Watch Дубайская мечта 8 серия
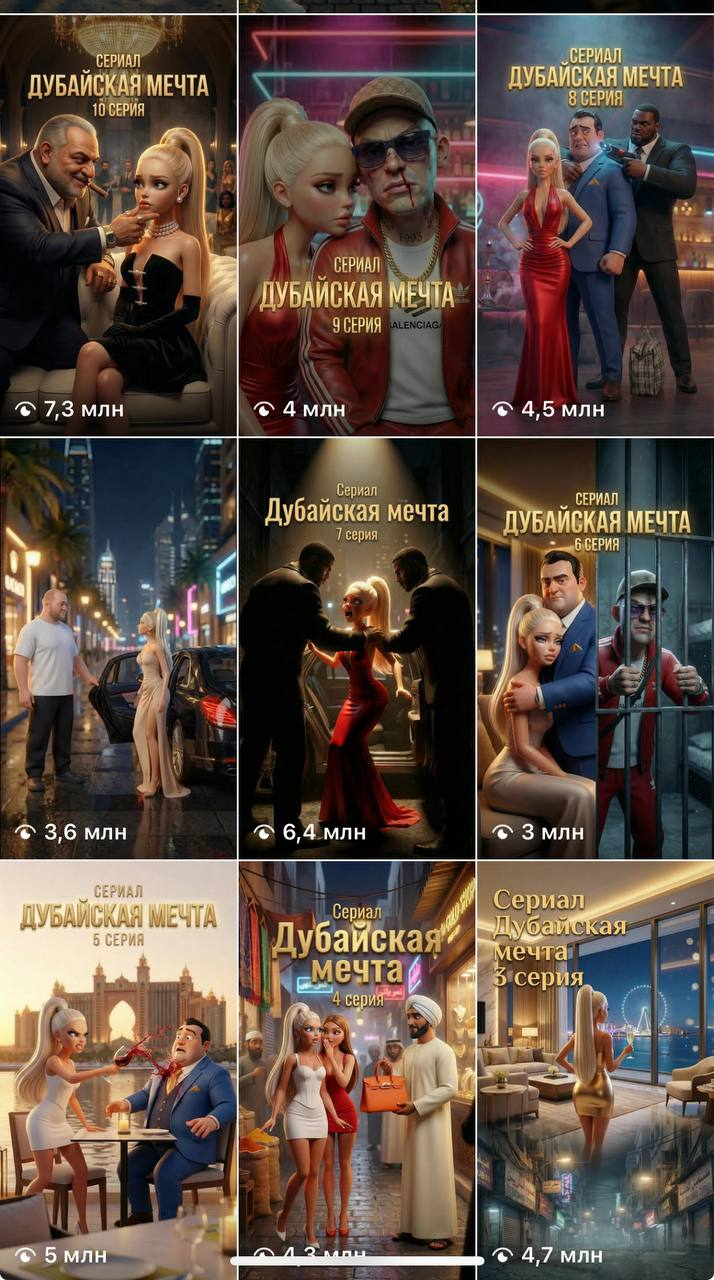The height and width of the screenshot is (1280, 714). (596, 225)
